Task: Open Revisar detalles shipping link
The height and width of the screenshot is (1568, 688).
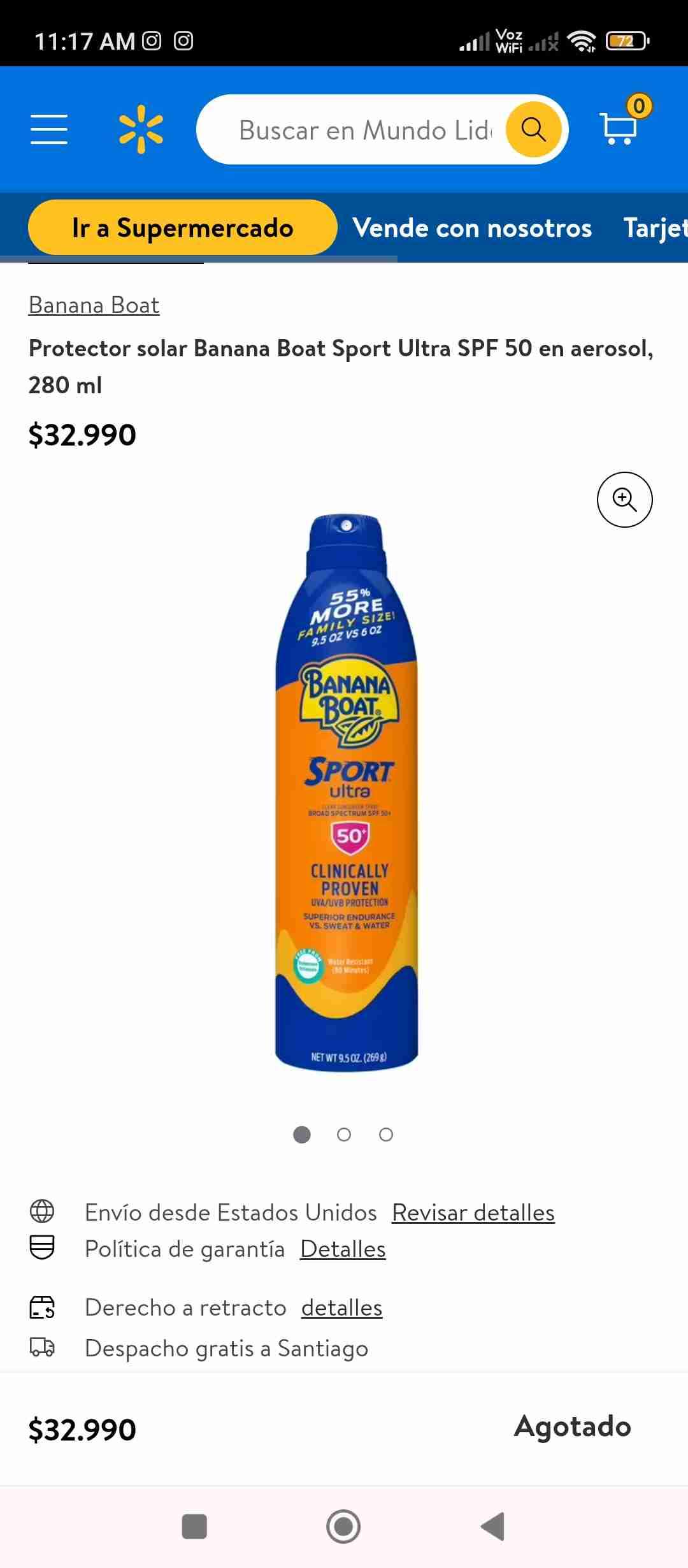Action: point(473,1212)
